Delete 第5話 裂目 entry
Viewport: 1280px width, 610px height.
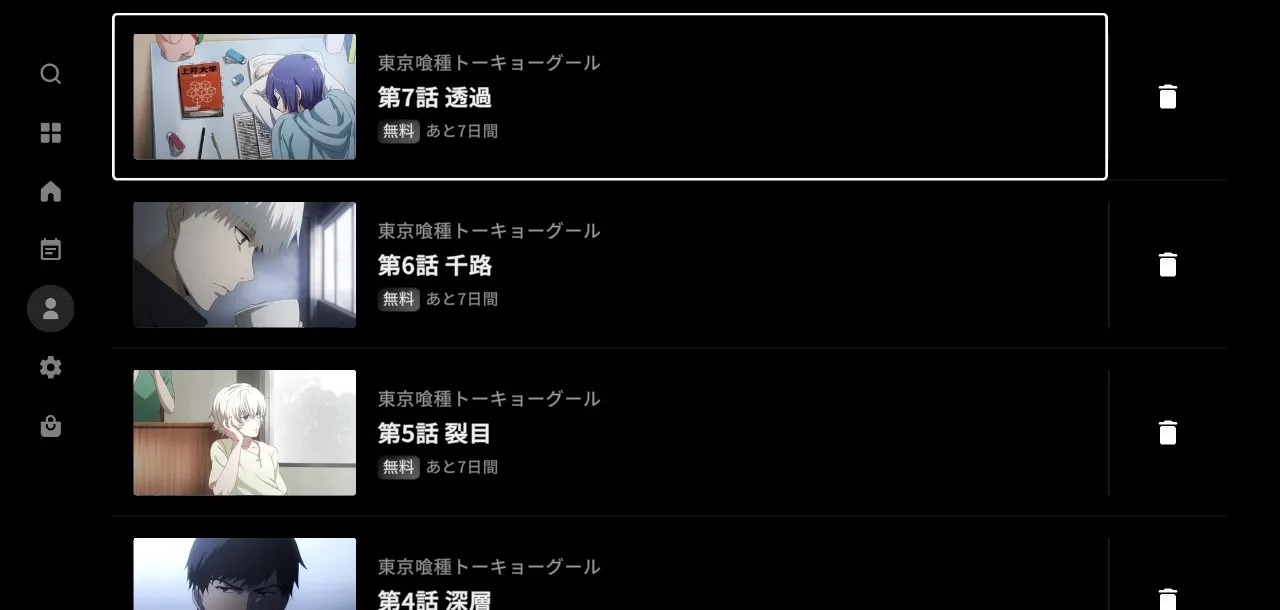[1167, 433]
